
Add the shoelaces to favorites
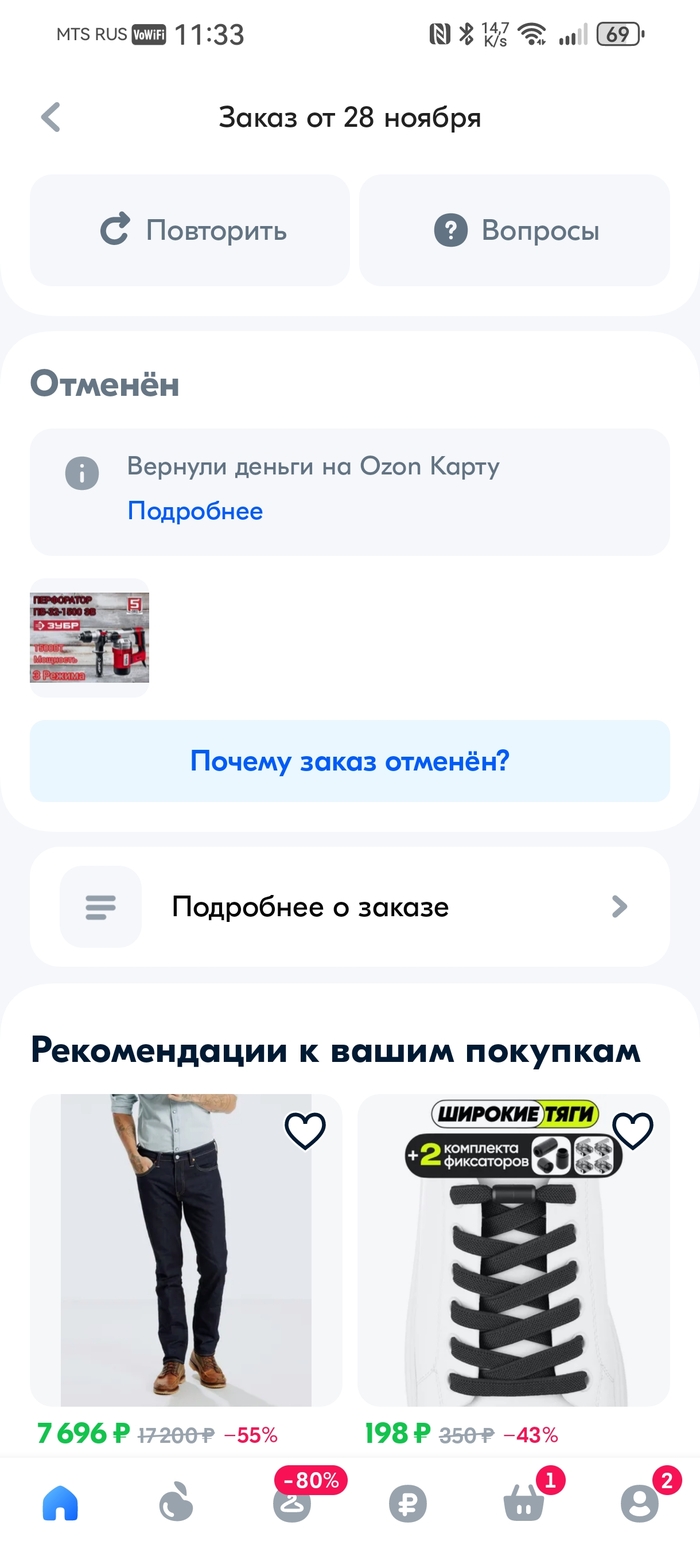click(x=633, y=1131)
